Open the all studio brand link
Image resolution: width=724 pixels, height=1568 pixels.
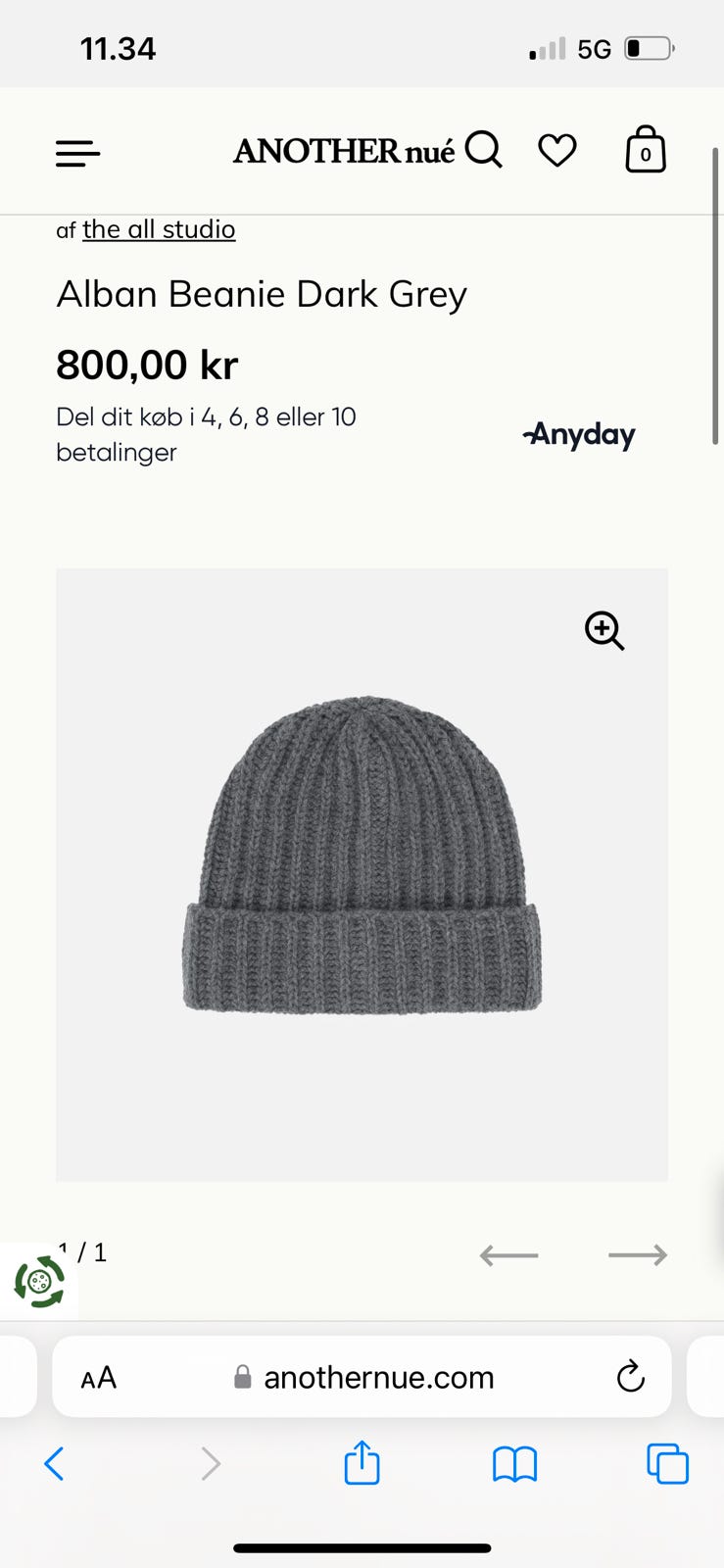[x=159, y=229]
